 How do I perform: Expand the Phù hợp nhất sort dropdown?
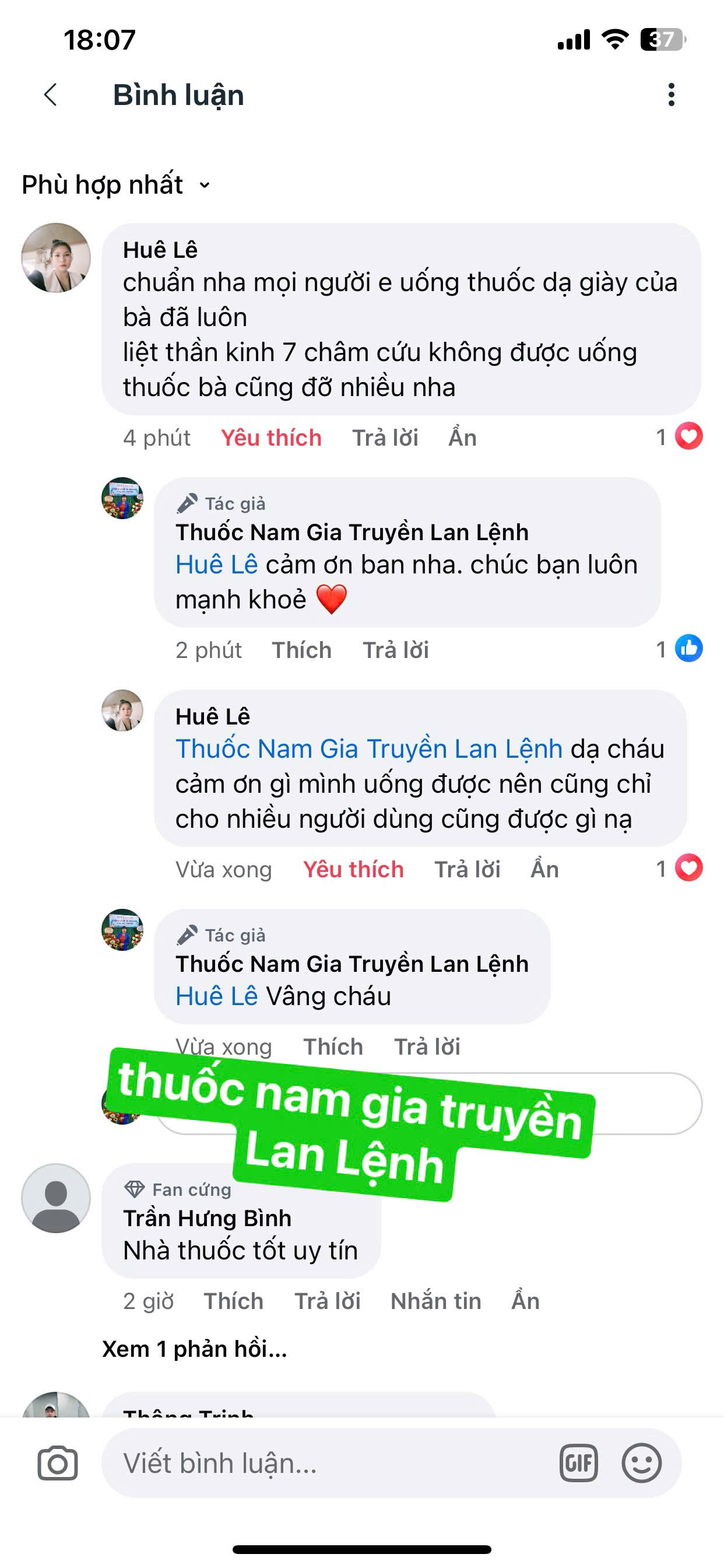[115, 184]
